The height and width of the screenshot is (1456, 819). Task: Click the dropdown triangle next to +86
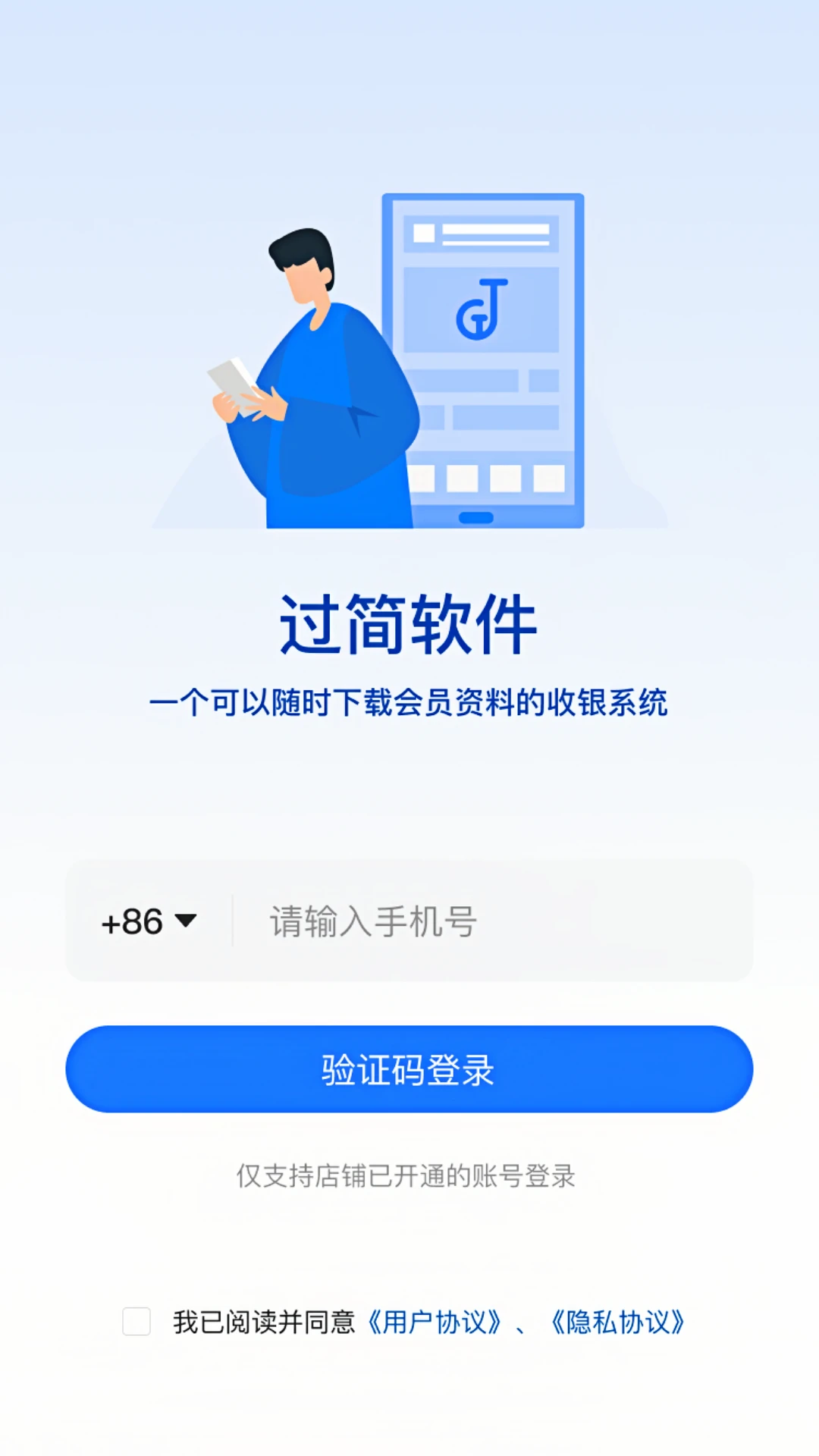pos(186,921)
